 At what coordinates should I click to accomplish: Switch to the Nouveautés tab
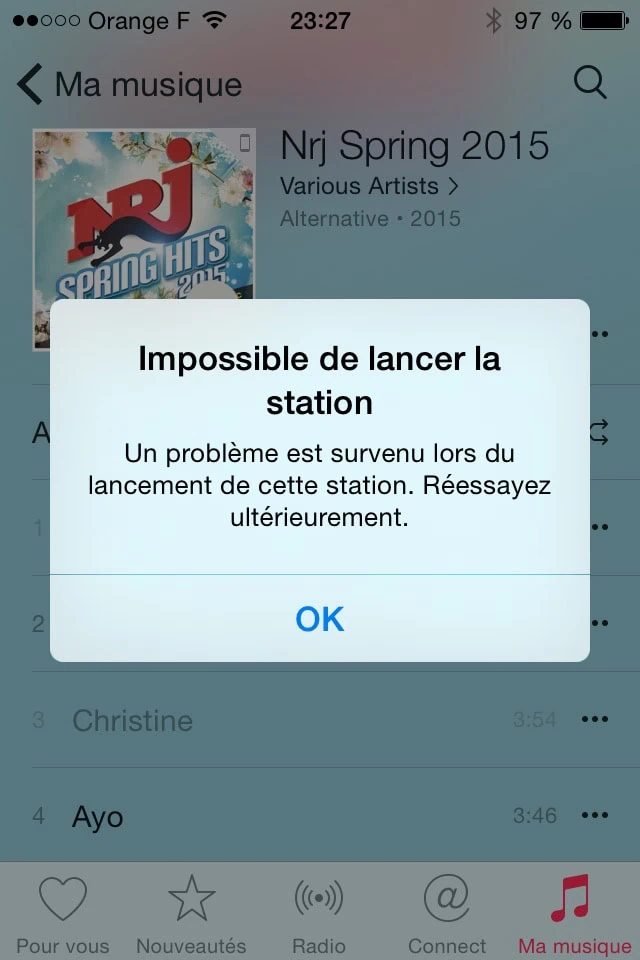pyautogui.click(x=191, y=914)
